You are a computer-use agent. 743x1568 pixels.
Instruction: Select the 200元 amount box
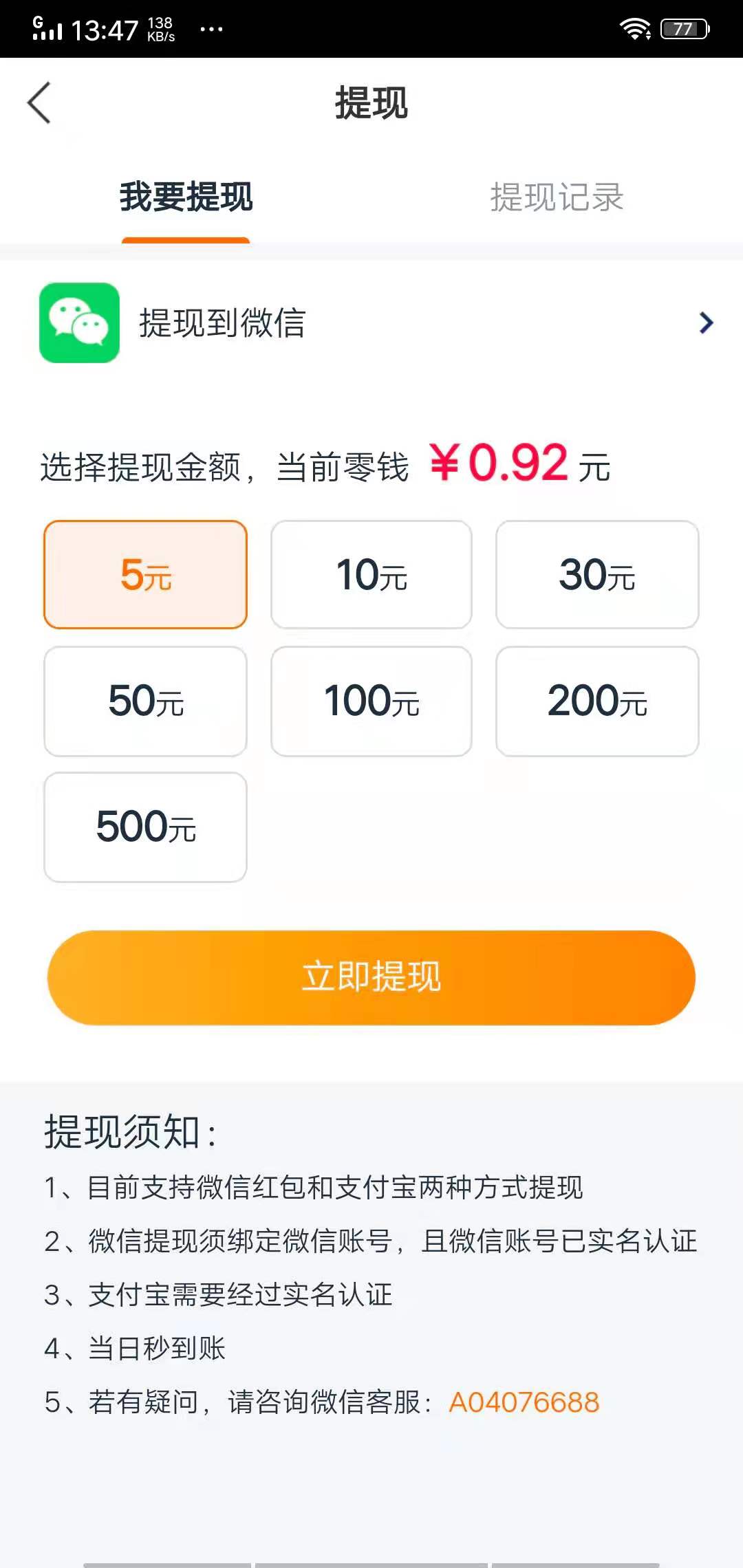point(597,701)
